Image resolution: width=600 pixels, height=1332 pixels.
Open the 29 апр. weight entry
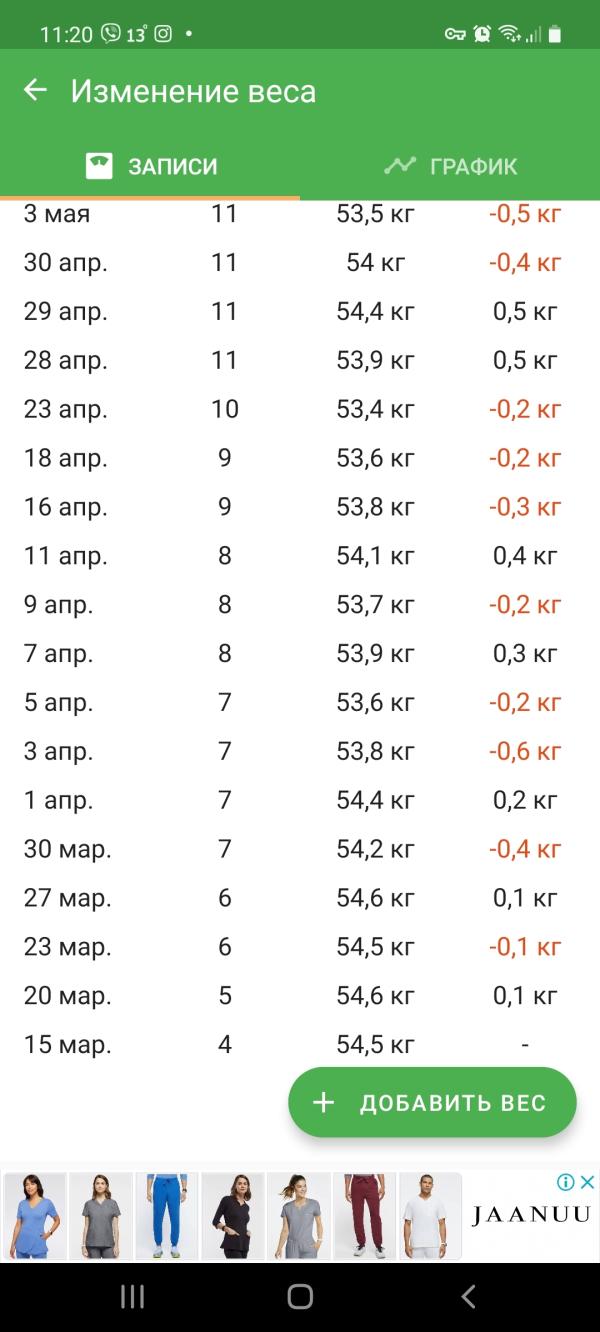click(x=300, y=312)
